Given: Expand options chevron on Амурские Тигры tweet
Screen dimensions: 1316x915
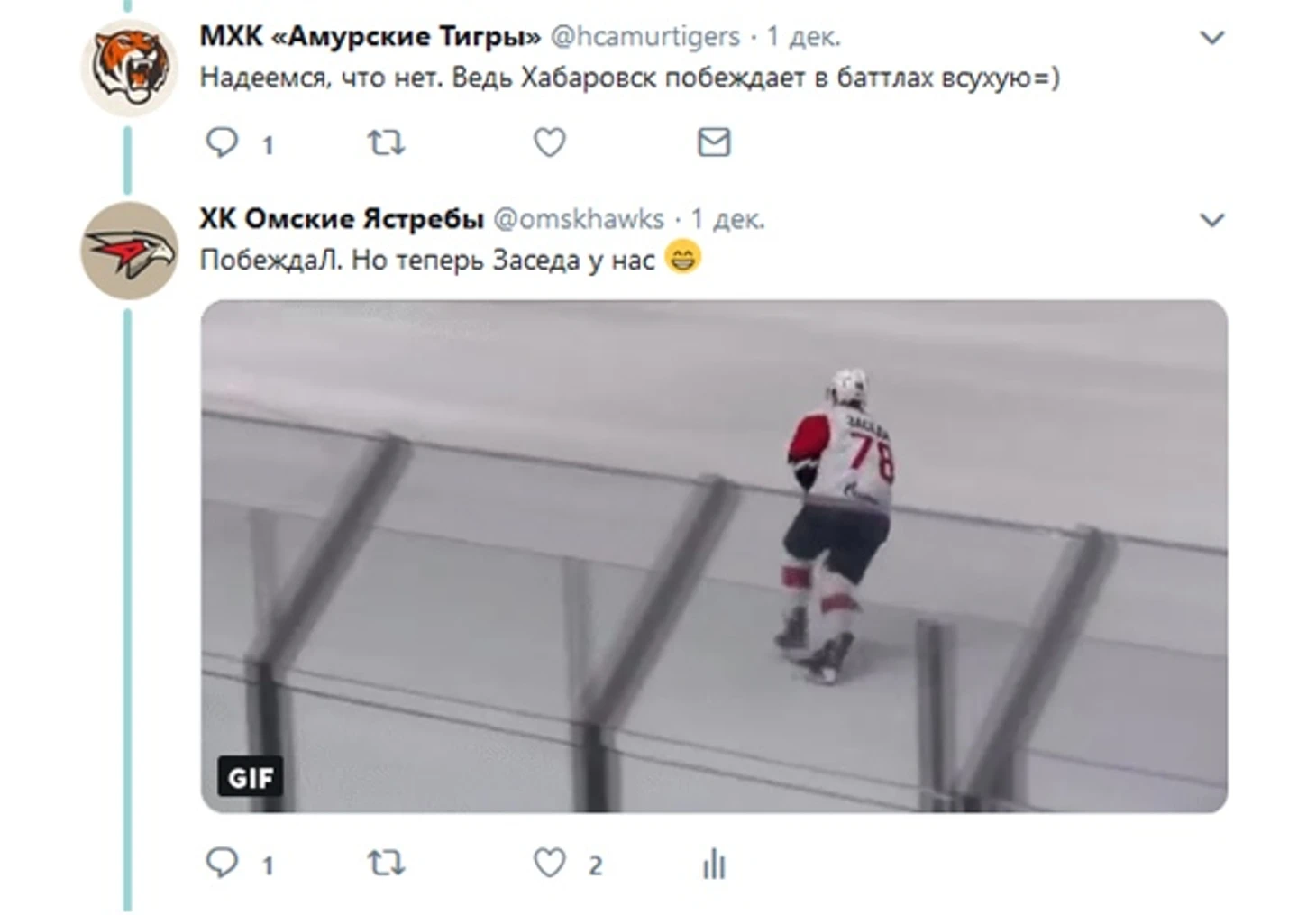Looking at the screenshot, I should 1211,38.
